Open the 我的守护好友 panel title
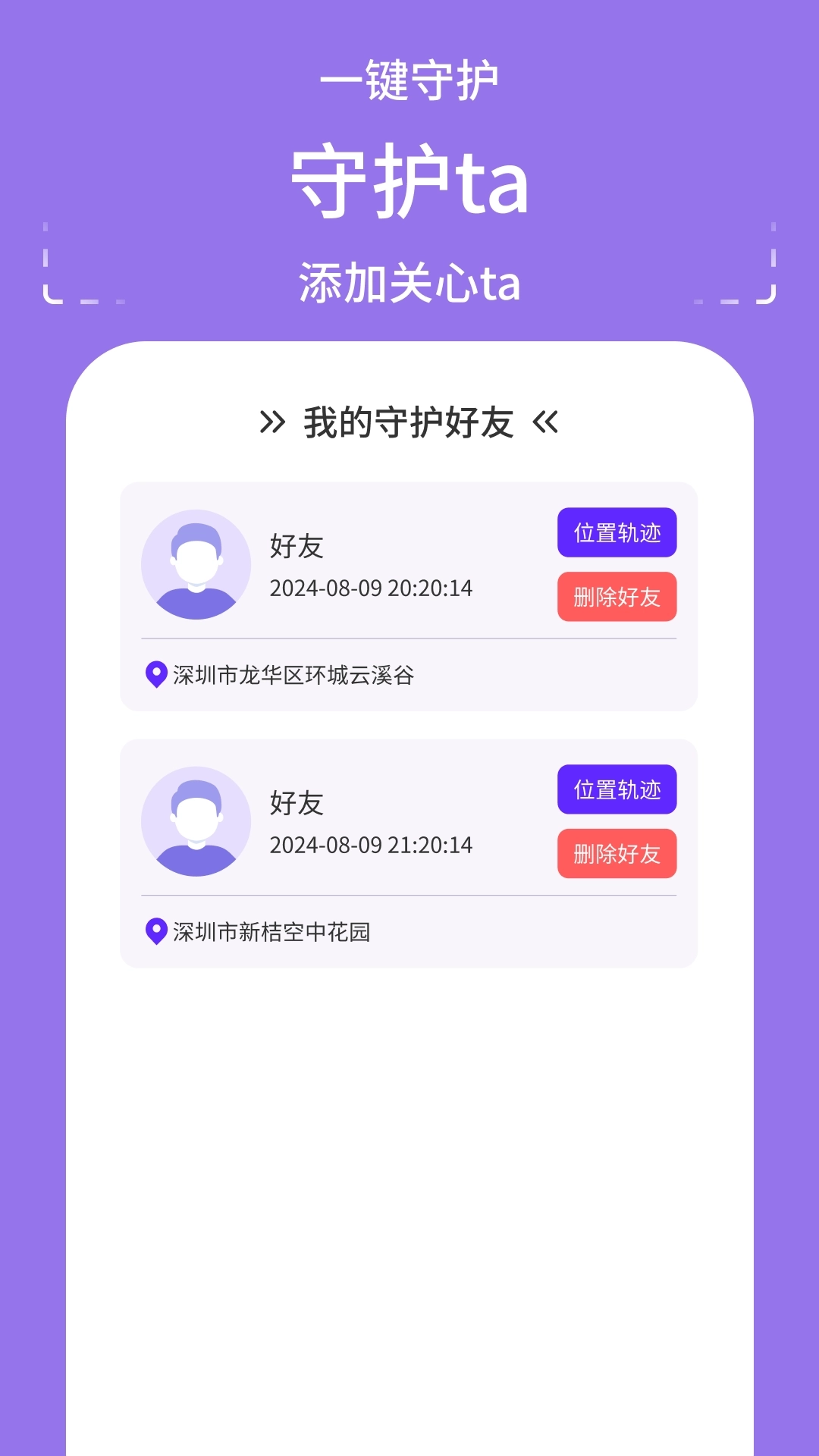This screenshot has width=819, height=1456. click(409, 422)
